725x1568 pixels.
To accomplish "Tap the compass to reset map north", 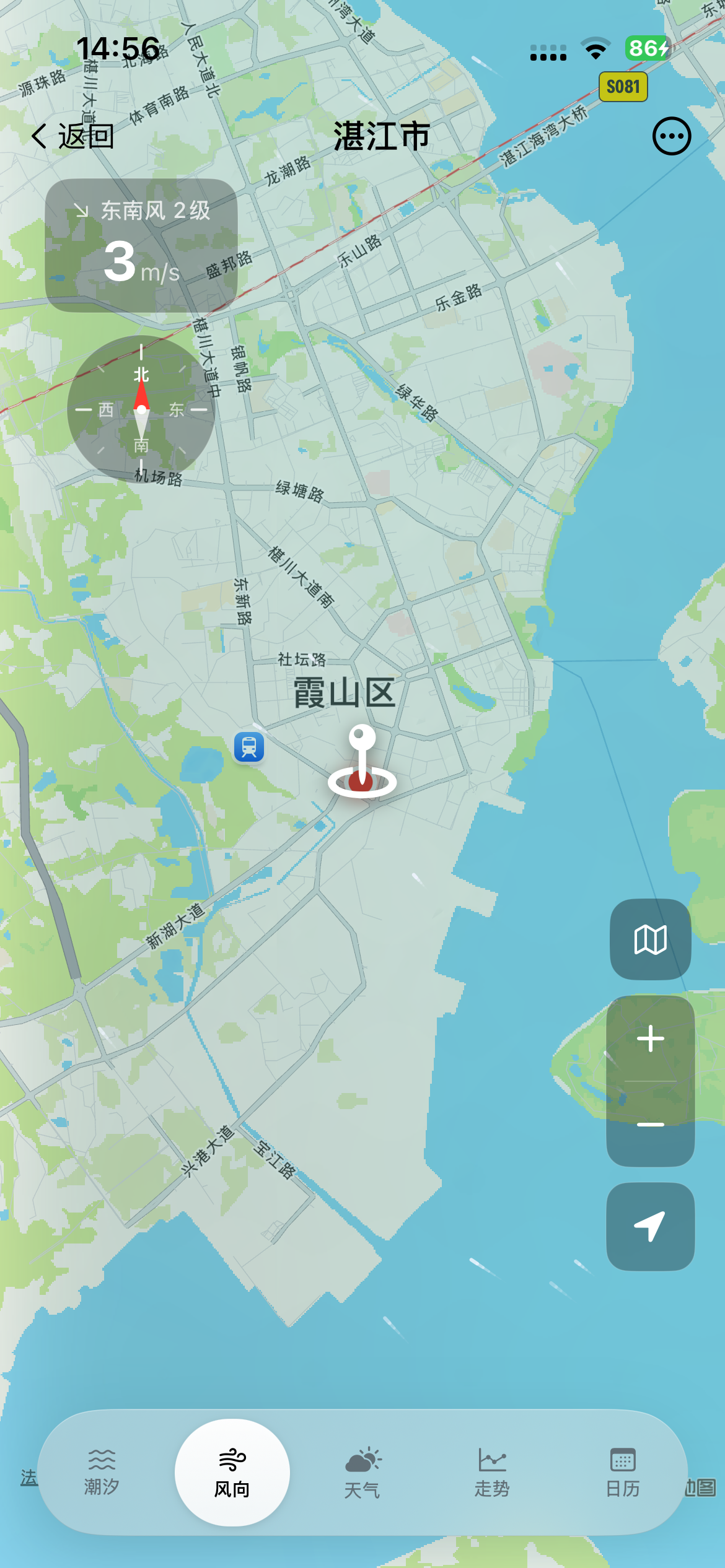I will click(141, 408).
